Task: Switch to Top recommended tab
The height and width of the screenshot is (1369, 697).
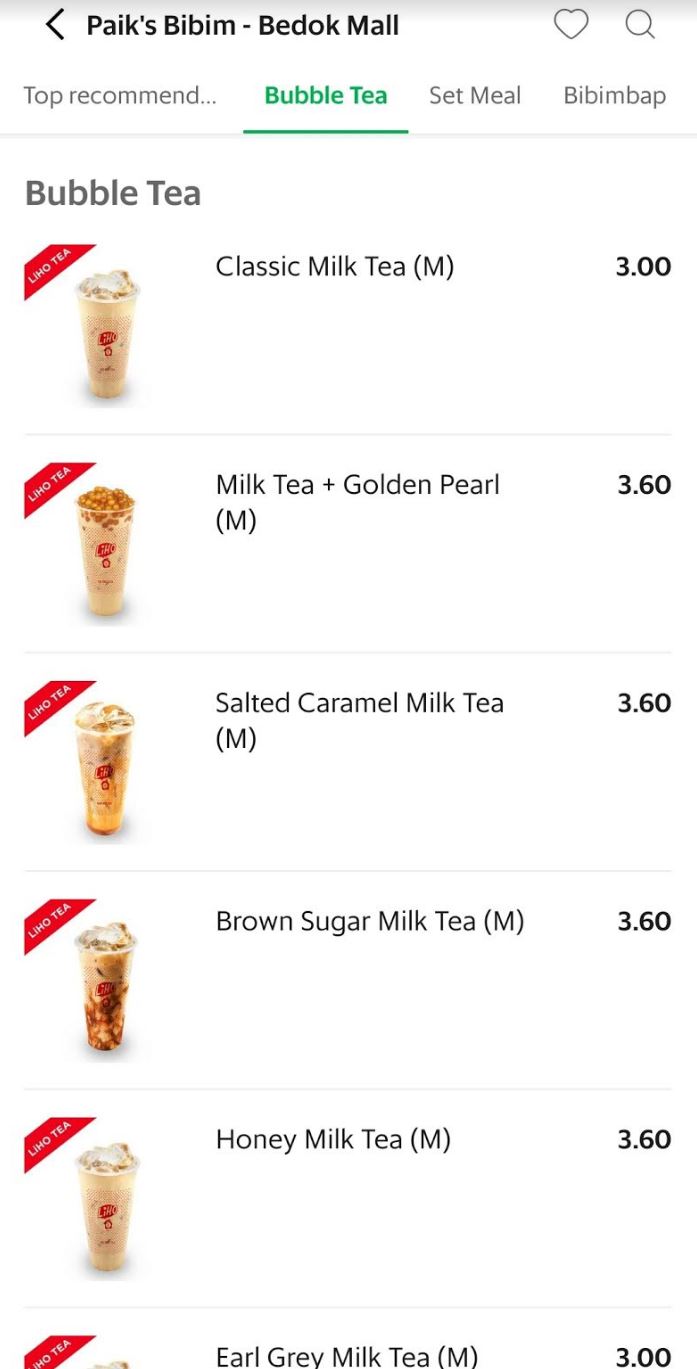Action: pyautogui.click(x=120, y=96)
